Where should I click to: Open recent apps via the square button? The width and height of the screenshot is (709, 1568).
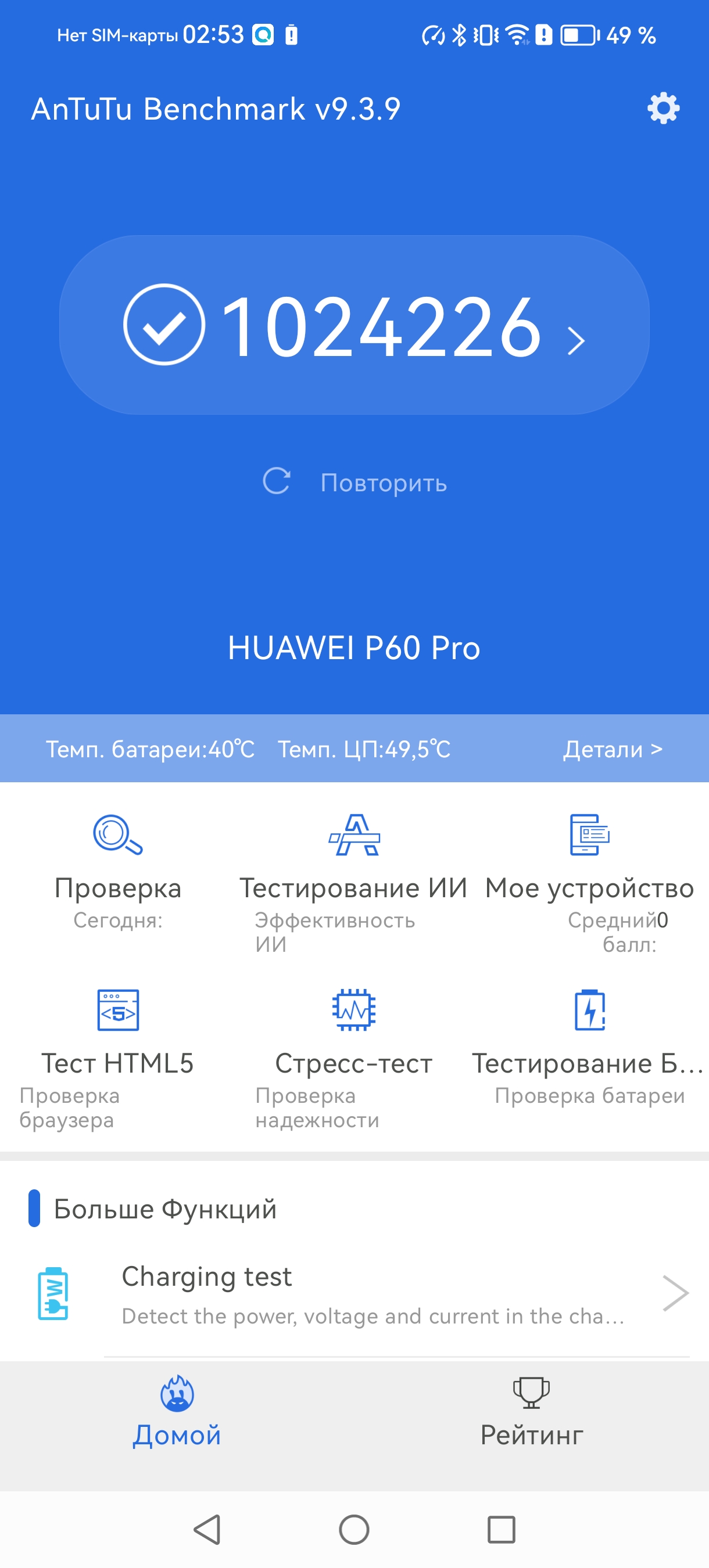click(x=502, y=1529)
